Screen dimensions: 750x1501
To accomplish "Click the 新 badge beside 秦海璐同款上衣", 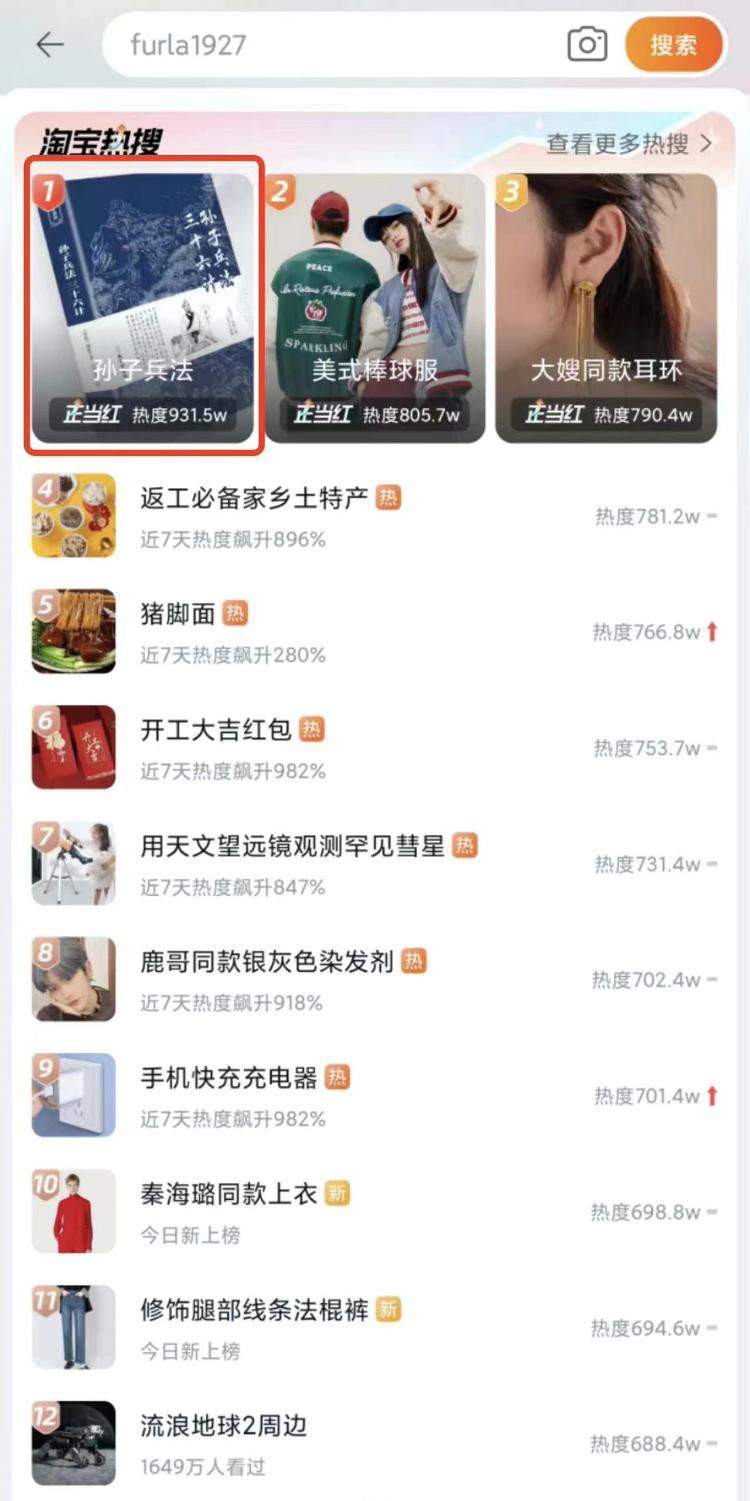I will pos(338,1194).
